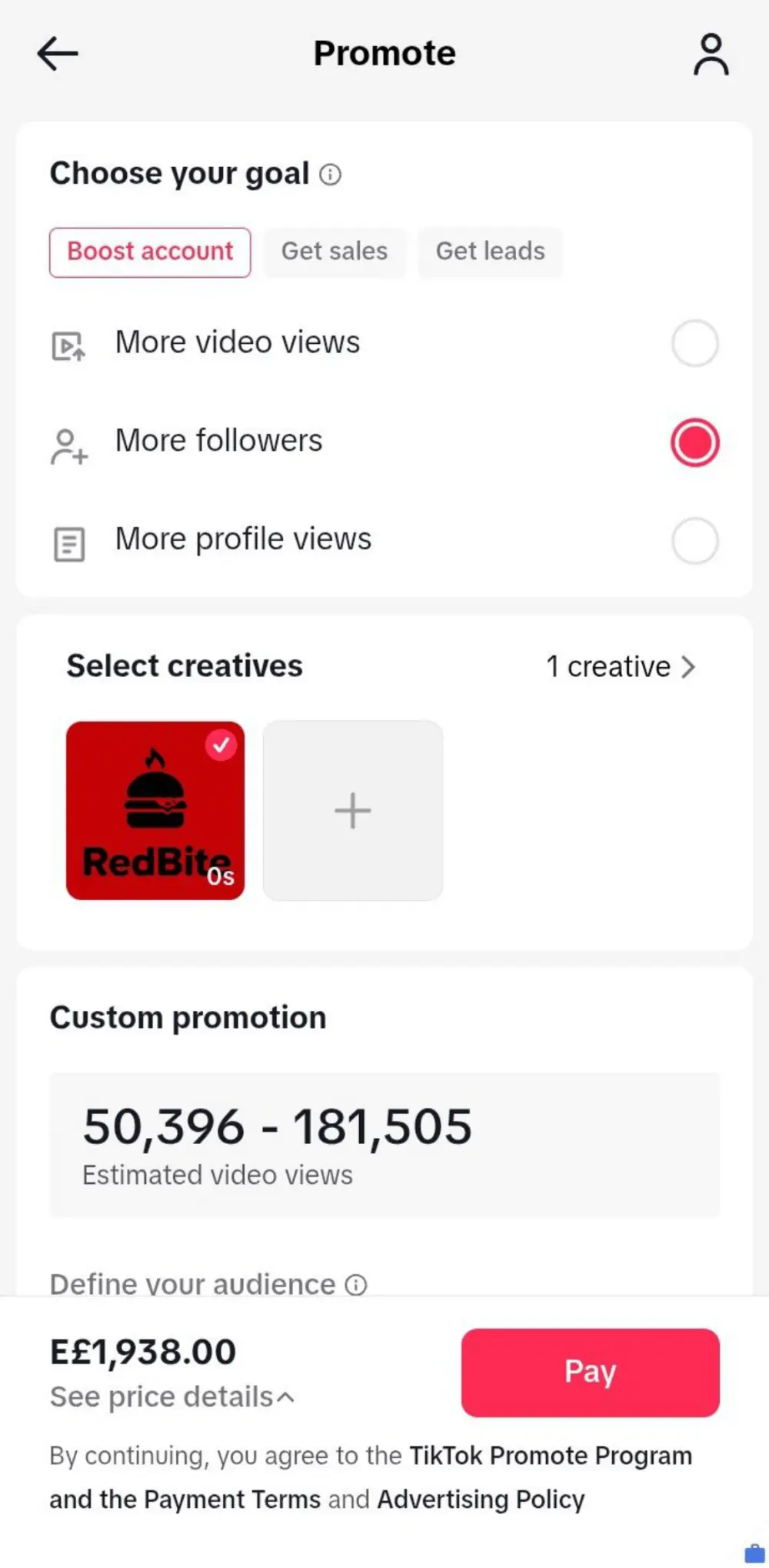
Task: Select the More profile views goal
Action: 694,541
